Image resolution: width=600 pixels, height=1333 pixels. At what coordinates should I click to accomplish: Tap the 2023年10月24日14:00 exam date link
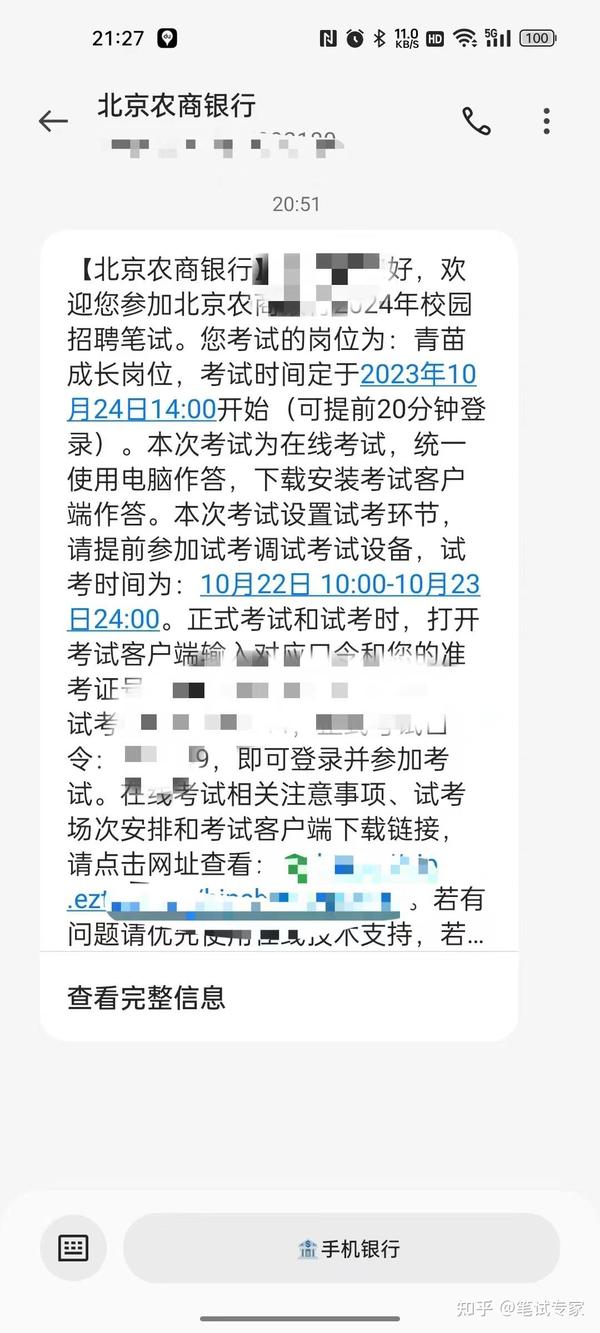point(417,375)
